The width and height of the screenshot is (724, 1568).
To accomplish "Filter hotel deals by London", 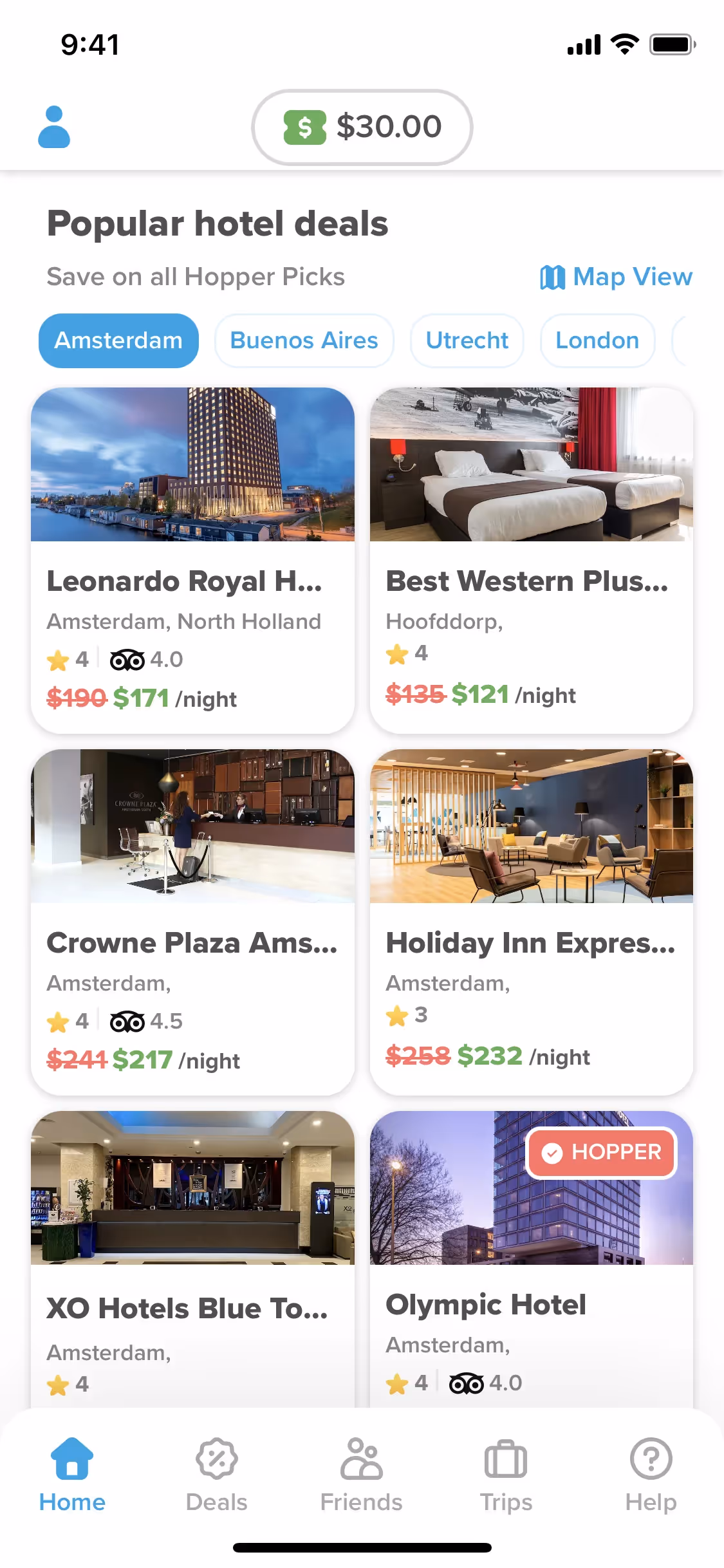I will pyautogui.click(x=597, y=341).
